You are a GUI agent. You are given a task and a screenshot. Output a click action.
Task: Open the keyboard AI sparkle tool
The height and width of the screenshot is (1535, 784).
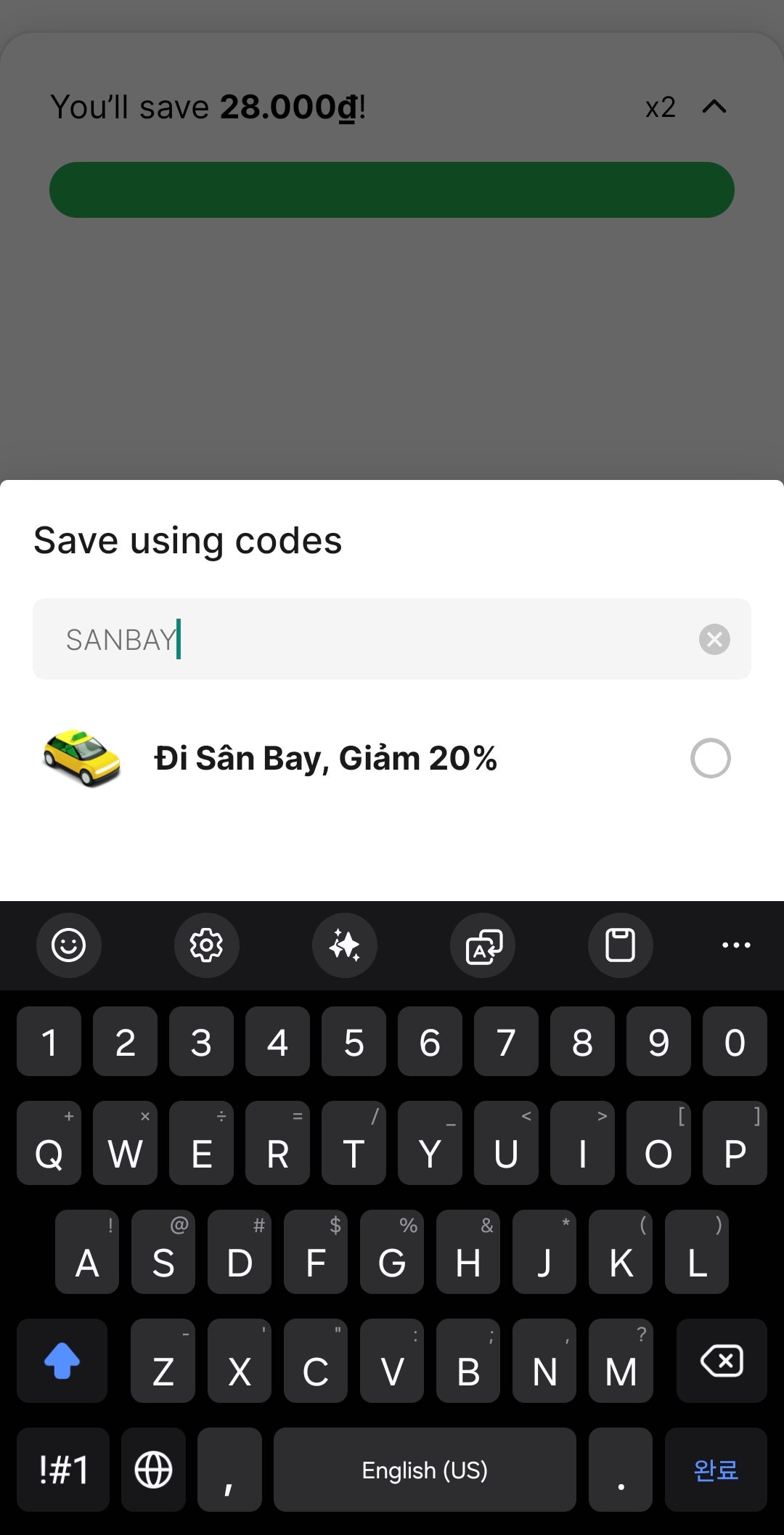(x=345, y=945)
